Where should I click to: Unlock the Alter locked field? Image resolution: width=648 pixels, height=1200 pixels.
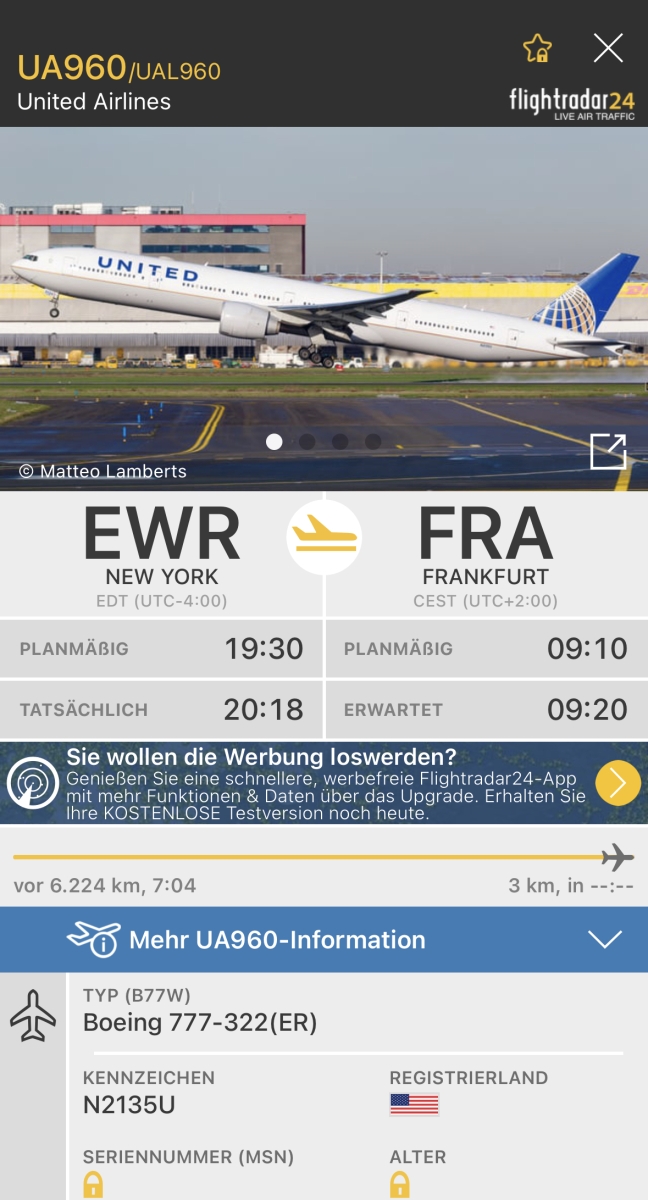399,1186
